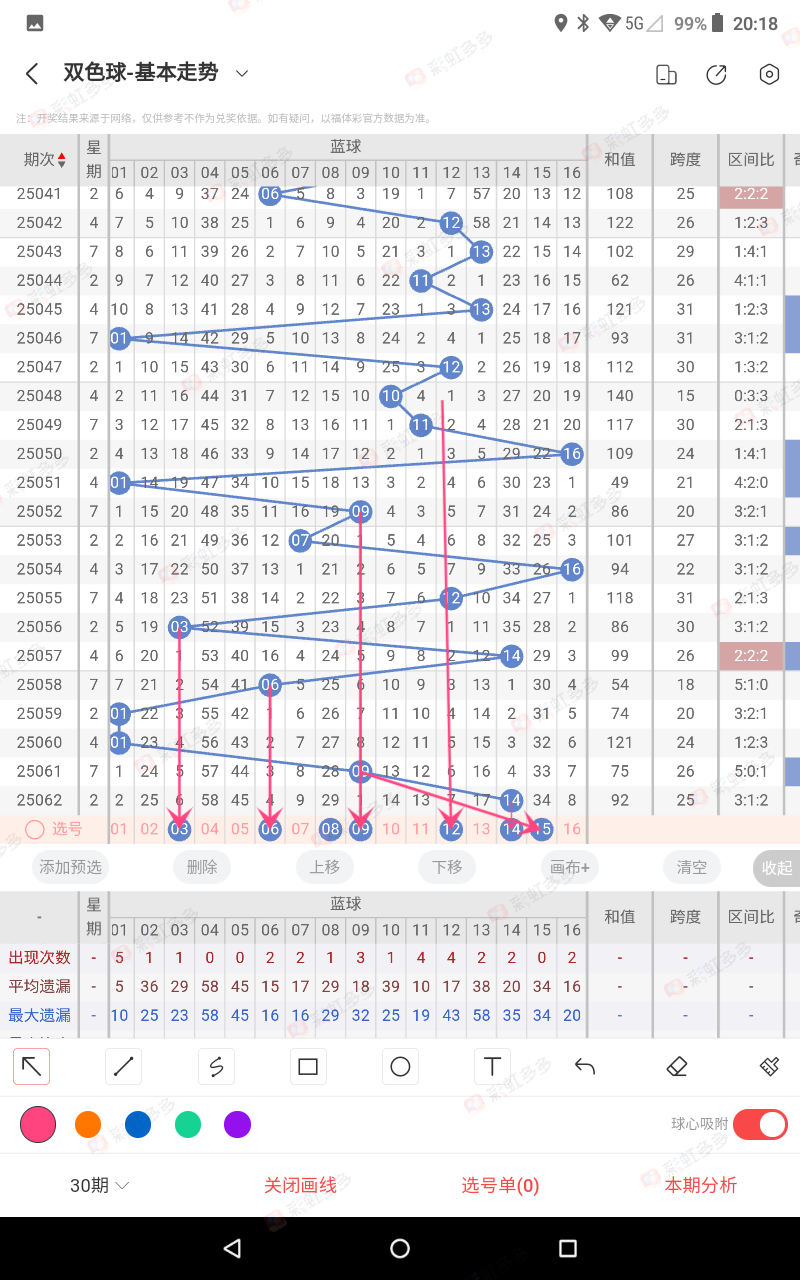Collapse the panel with 收起
This screenshot has width=800, height=1280.
pyautogui.click(x=776, y=868)
